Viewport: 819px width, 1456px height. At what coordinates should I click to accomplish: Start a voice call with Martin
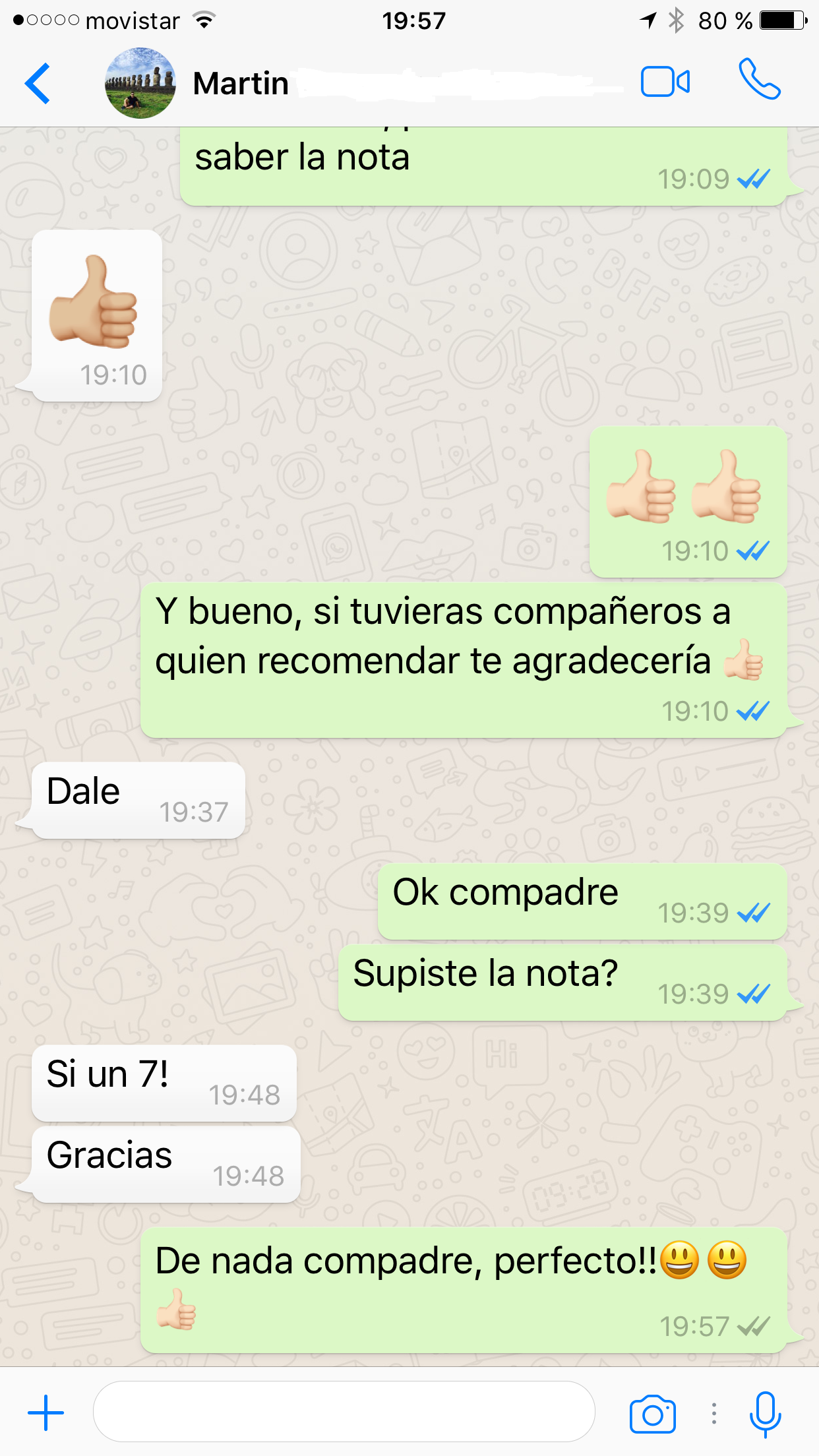tap(759, 80)
